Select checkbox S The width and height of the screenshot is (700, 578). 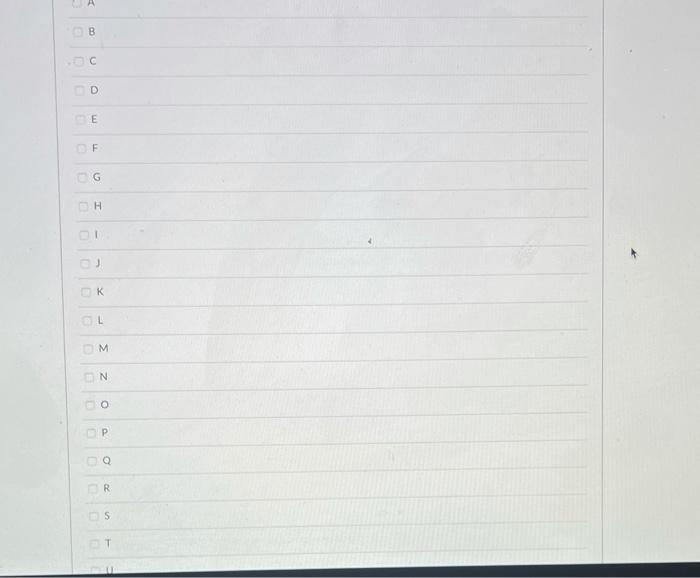pyautogui.click(x=92, y=516)
